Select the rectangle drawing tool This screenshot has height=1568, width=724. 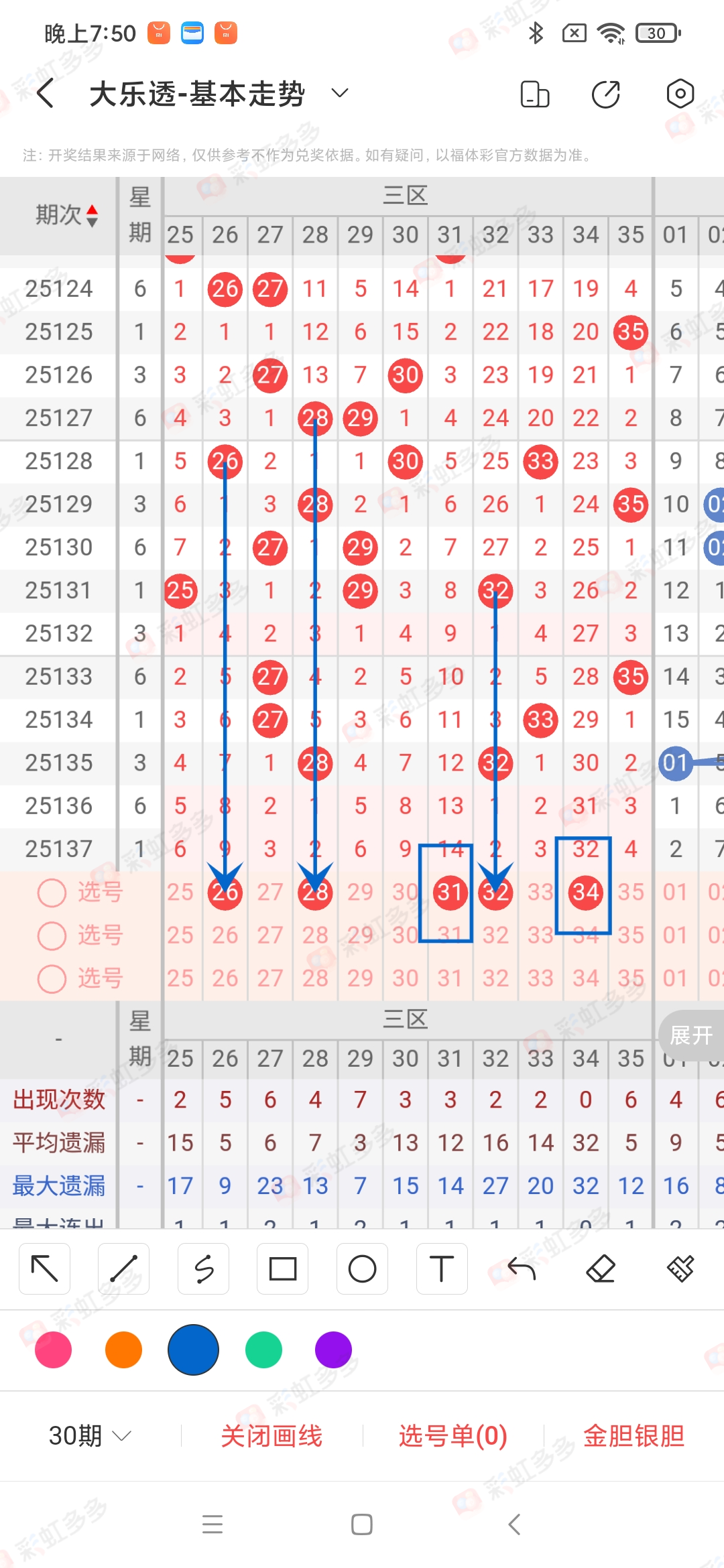pos(282,1268)
